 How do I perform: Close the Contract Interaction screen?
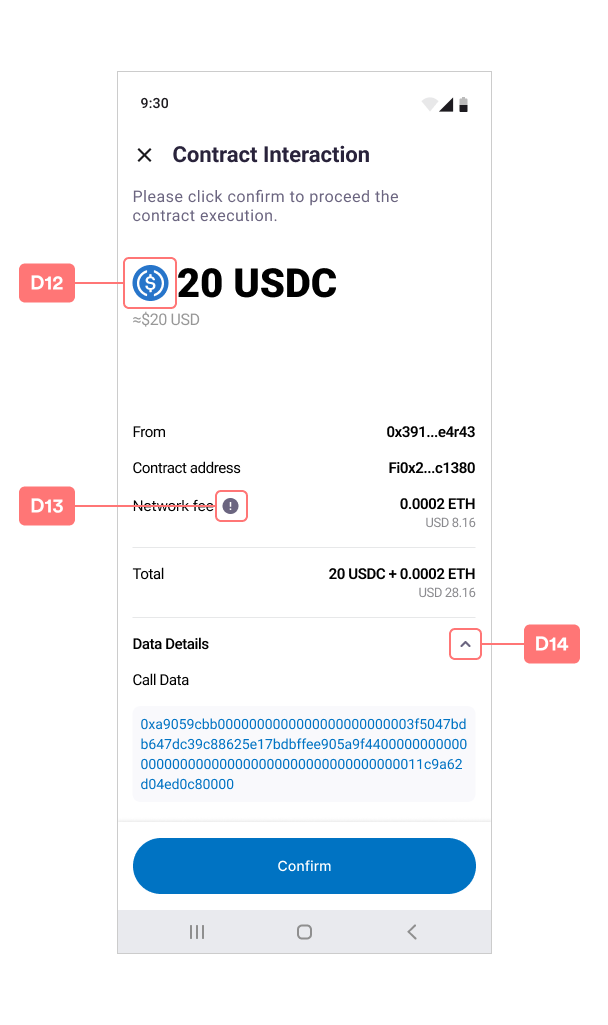click(x=145, y=155)
